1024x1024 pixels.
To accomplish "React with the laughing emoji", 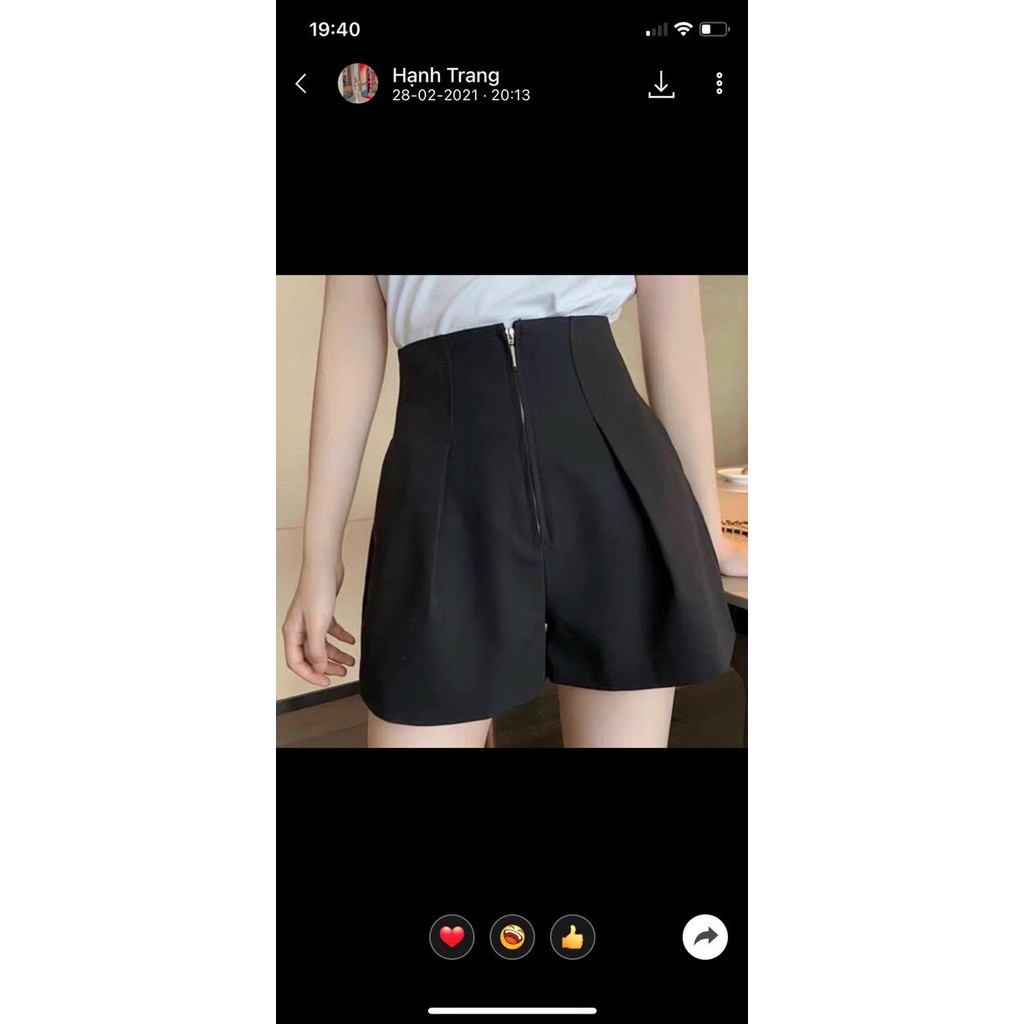I will pyautogui.click(x=512, y=938).
